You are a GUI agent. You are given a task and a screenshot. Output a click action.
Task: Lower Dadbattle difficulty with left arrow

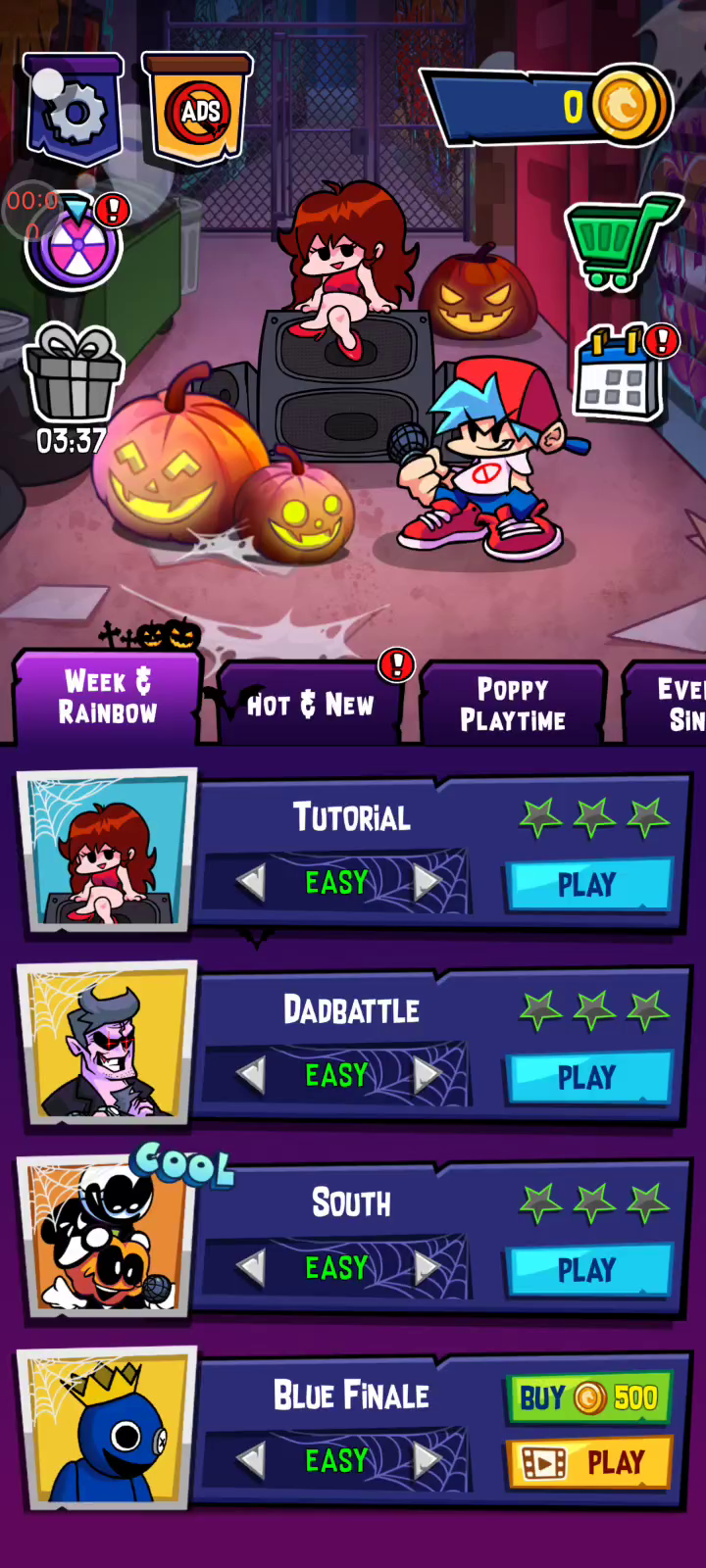click(x=252, y=1076)
